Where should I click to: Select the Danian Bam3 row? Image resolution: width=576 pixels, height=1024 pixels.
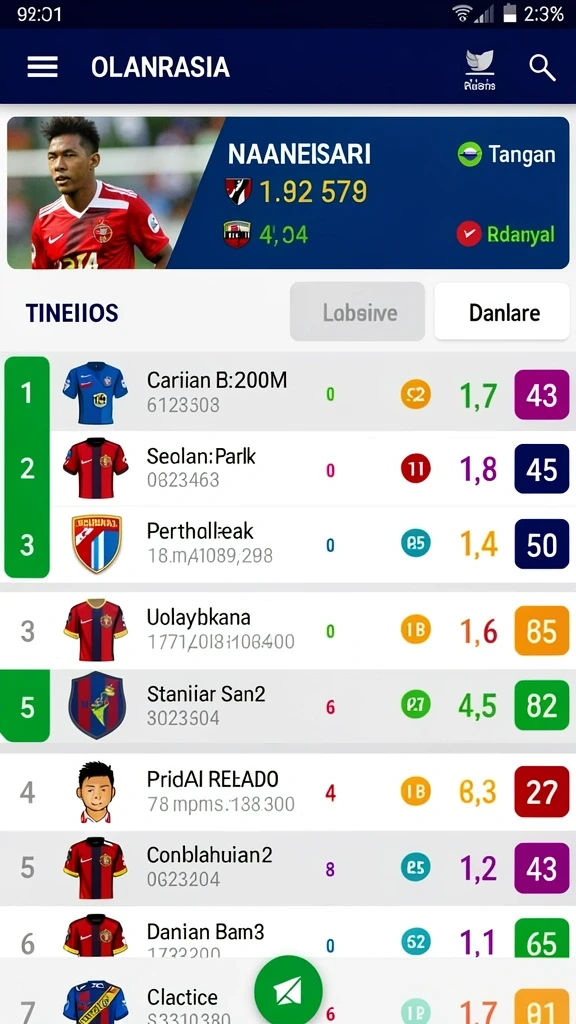click(288, 933)
